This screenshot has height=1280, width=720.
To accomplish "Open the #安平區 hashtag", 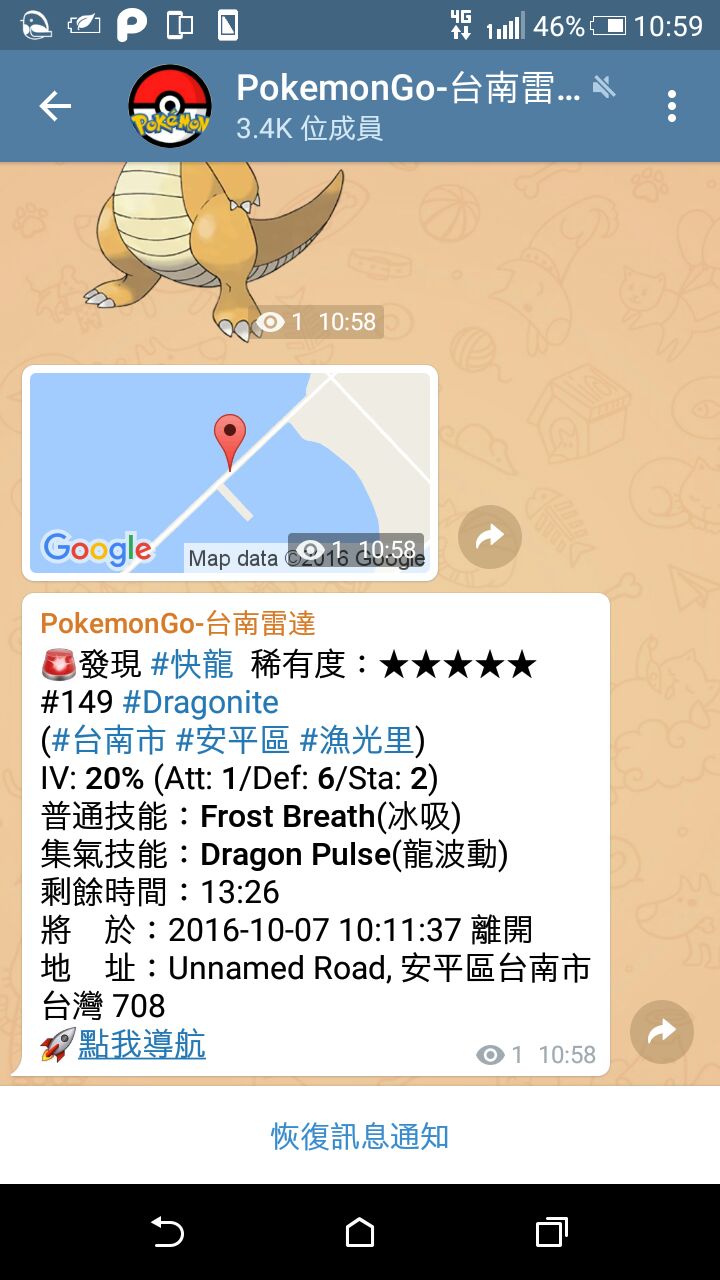I will click(233, 741).
